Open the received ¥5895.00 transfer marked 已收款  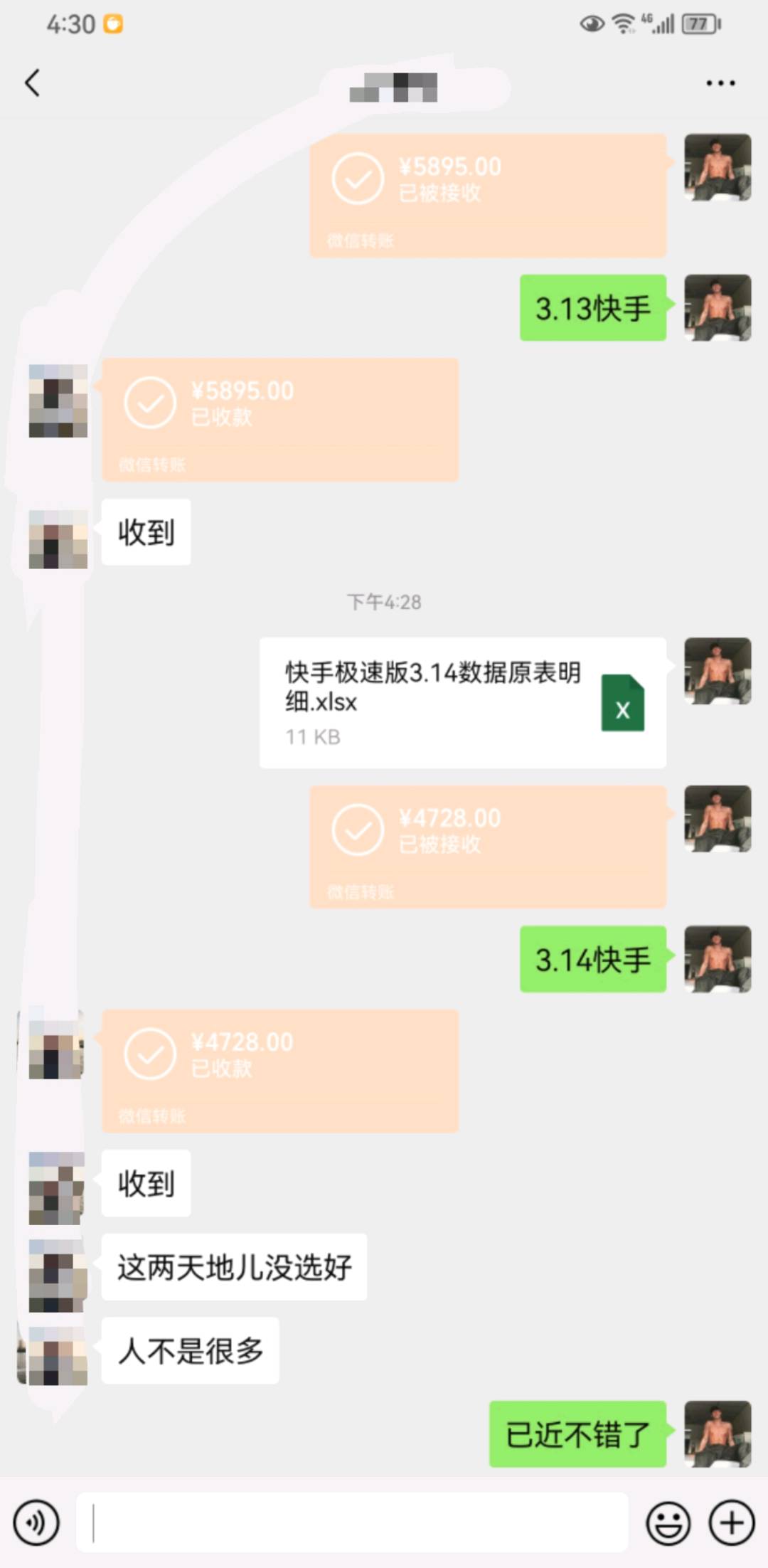280,420
